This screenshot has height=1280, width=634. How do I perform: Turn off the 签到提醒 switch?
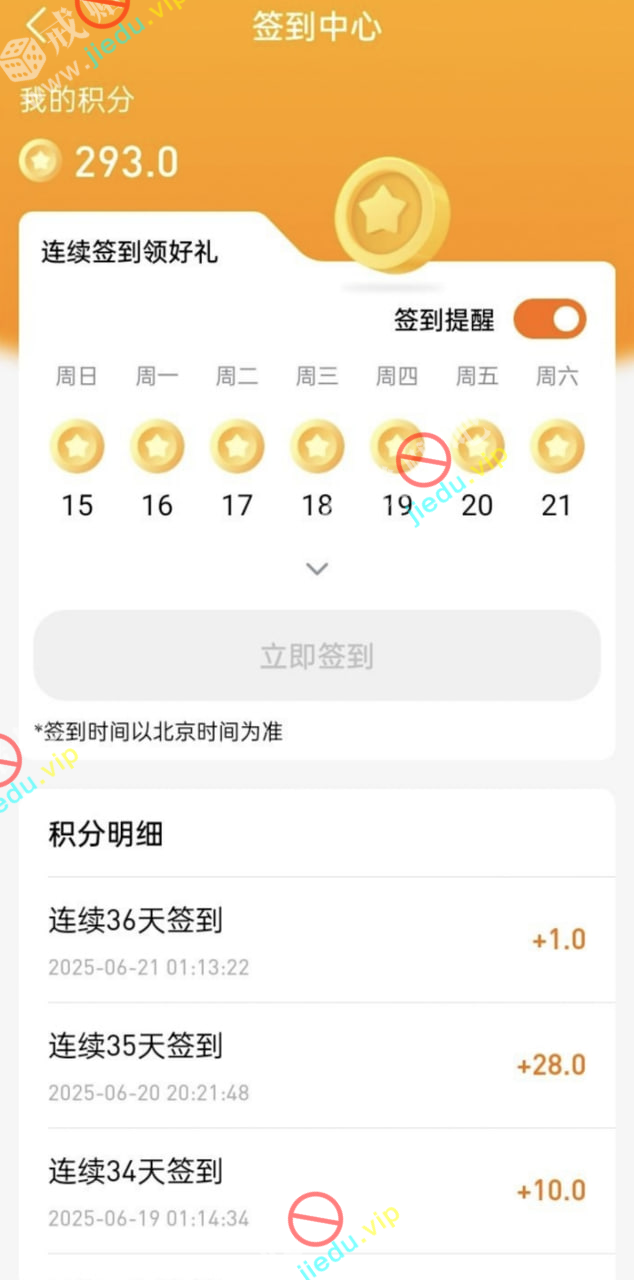[549, 320]
